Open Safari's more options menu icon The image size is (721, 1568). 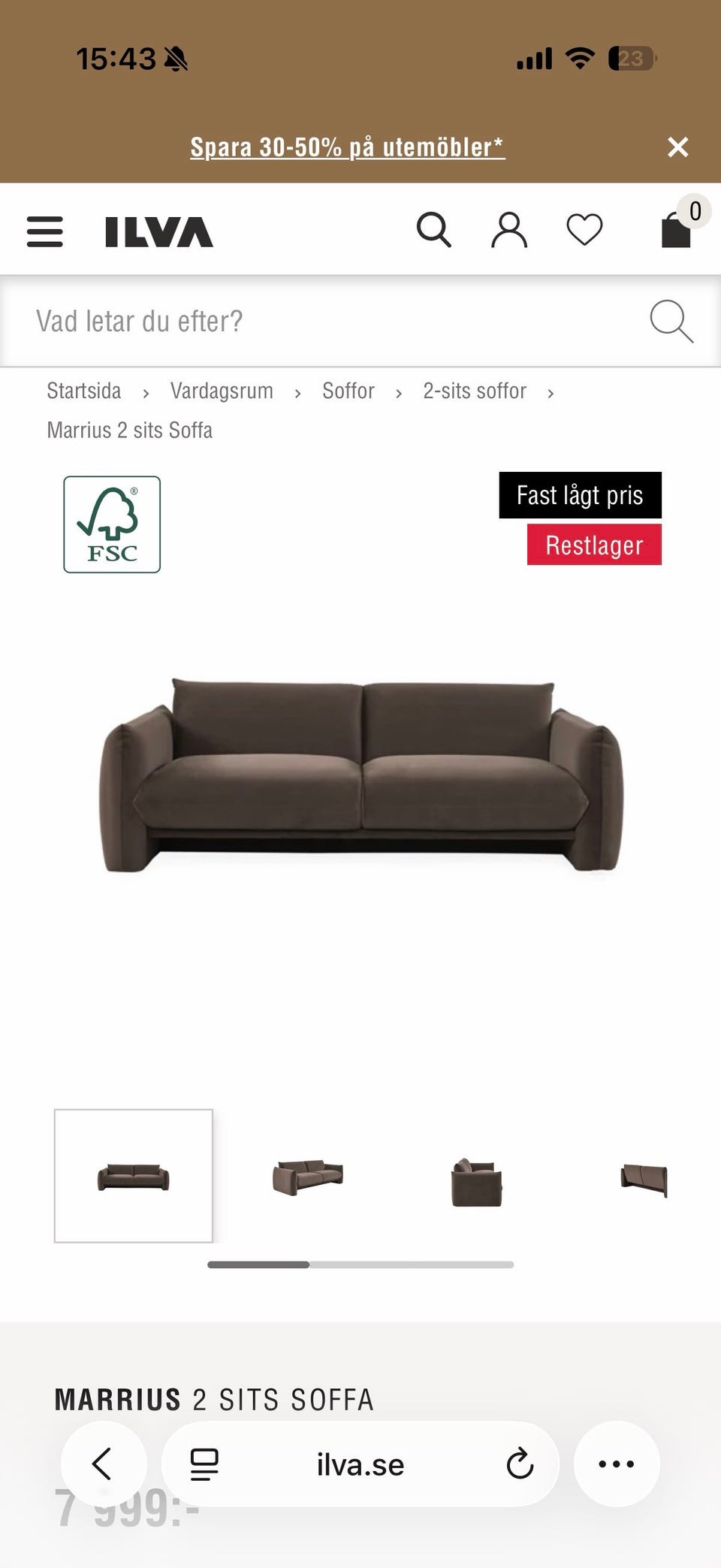[616, 1463]
